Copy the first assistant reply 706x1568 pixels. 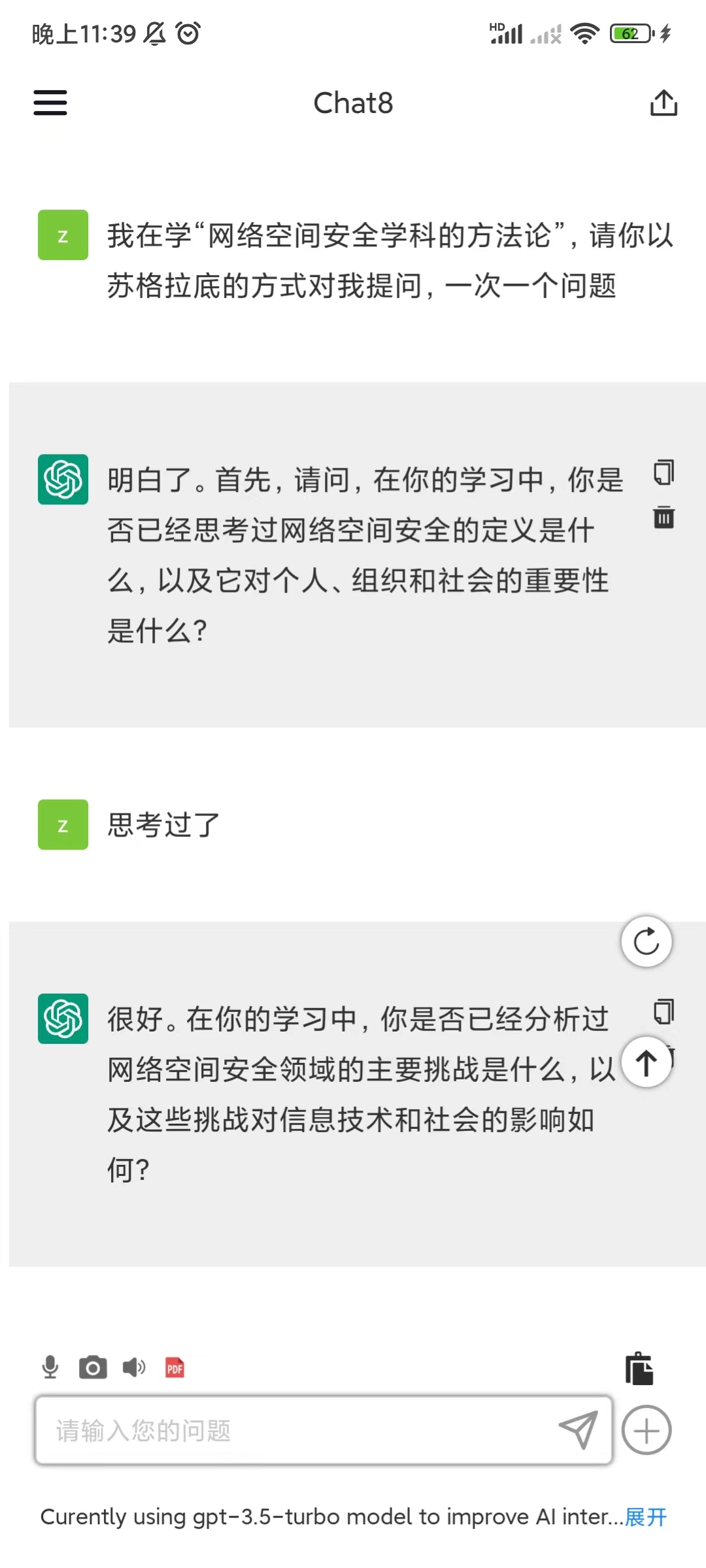(664, 472)
